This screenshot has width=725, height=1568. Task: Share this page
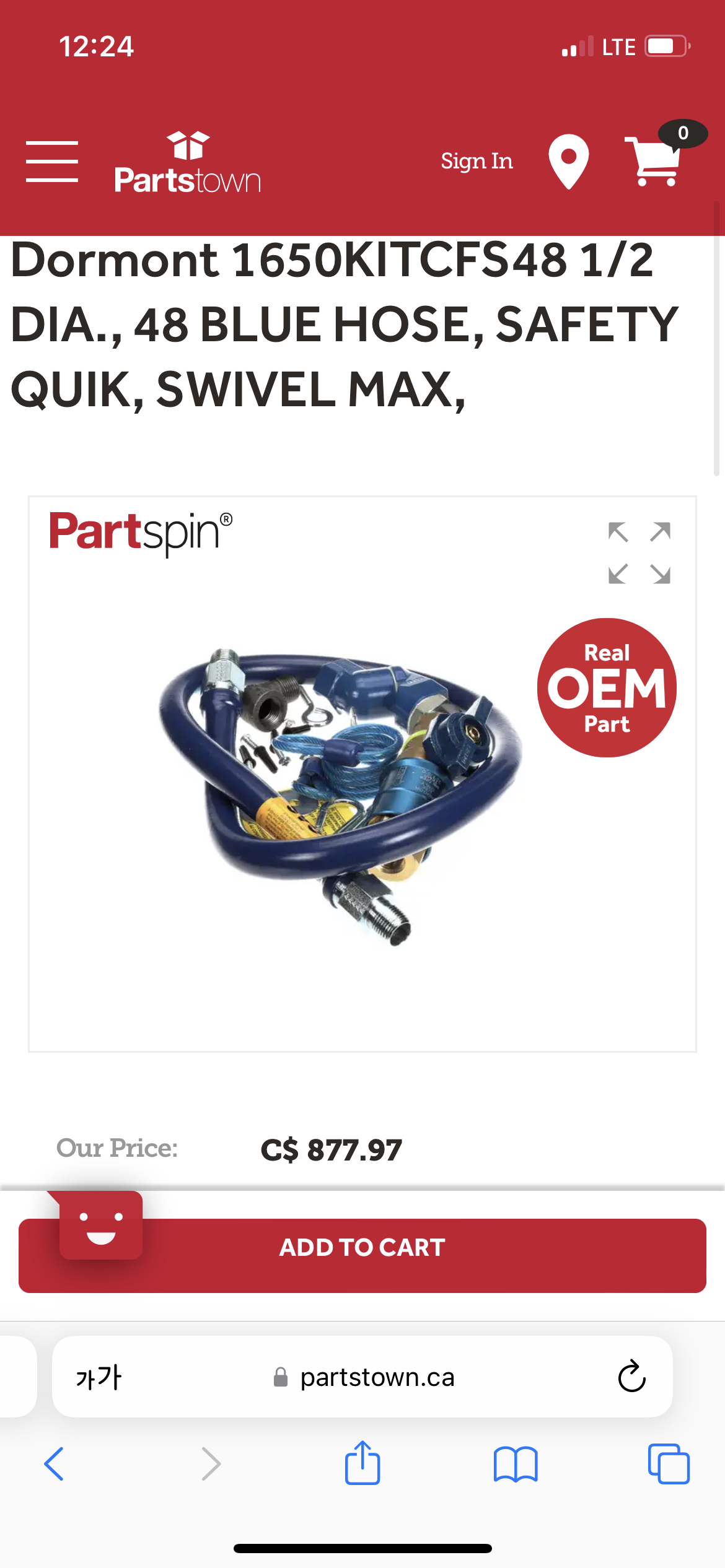pos(362,1463)
